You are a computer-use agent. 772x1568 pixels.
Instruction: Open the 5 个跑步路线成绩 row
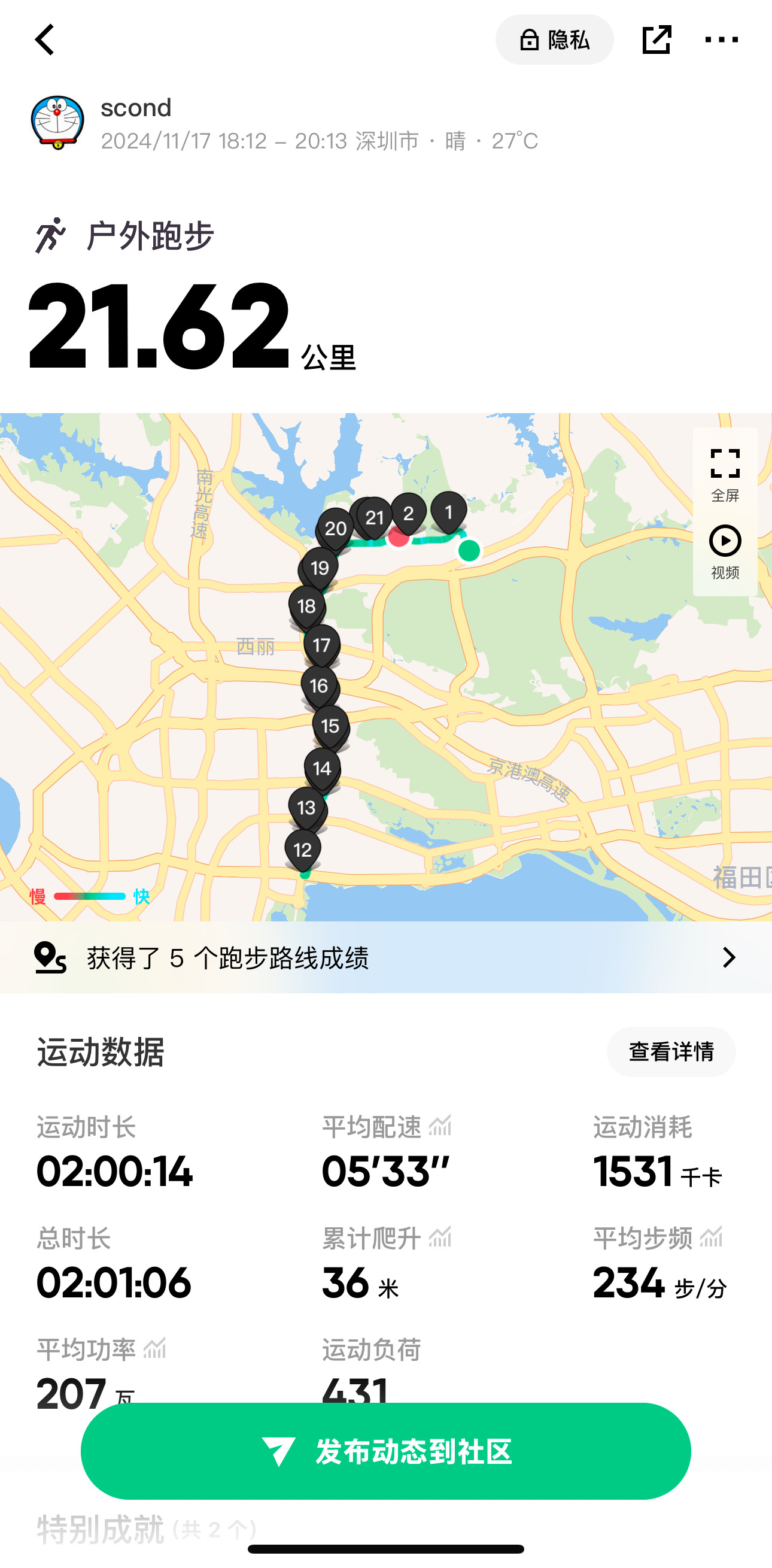tap(385, 957)
